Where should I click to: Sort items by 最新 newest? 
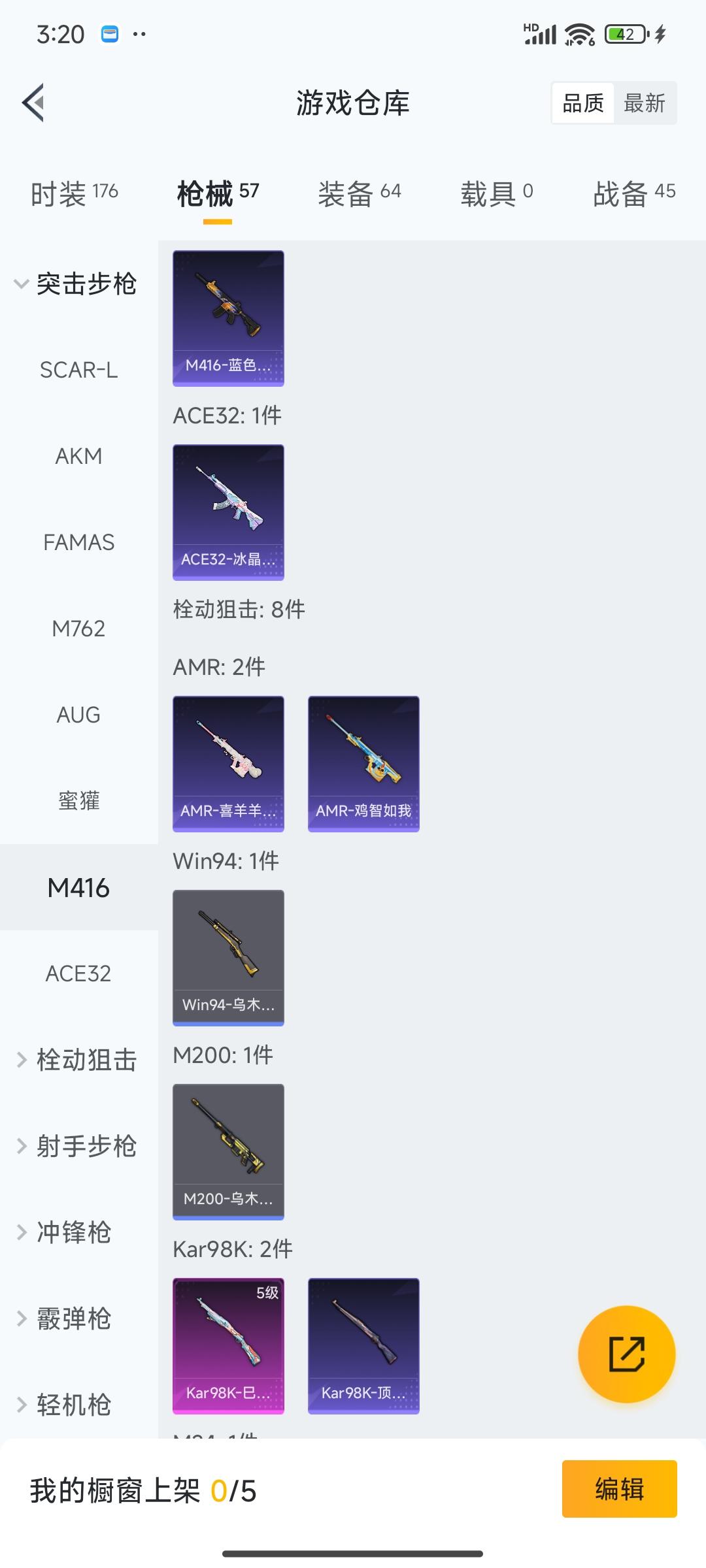[645, 103]
